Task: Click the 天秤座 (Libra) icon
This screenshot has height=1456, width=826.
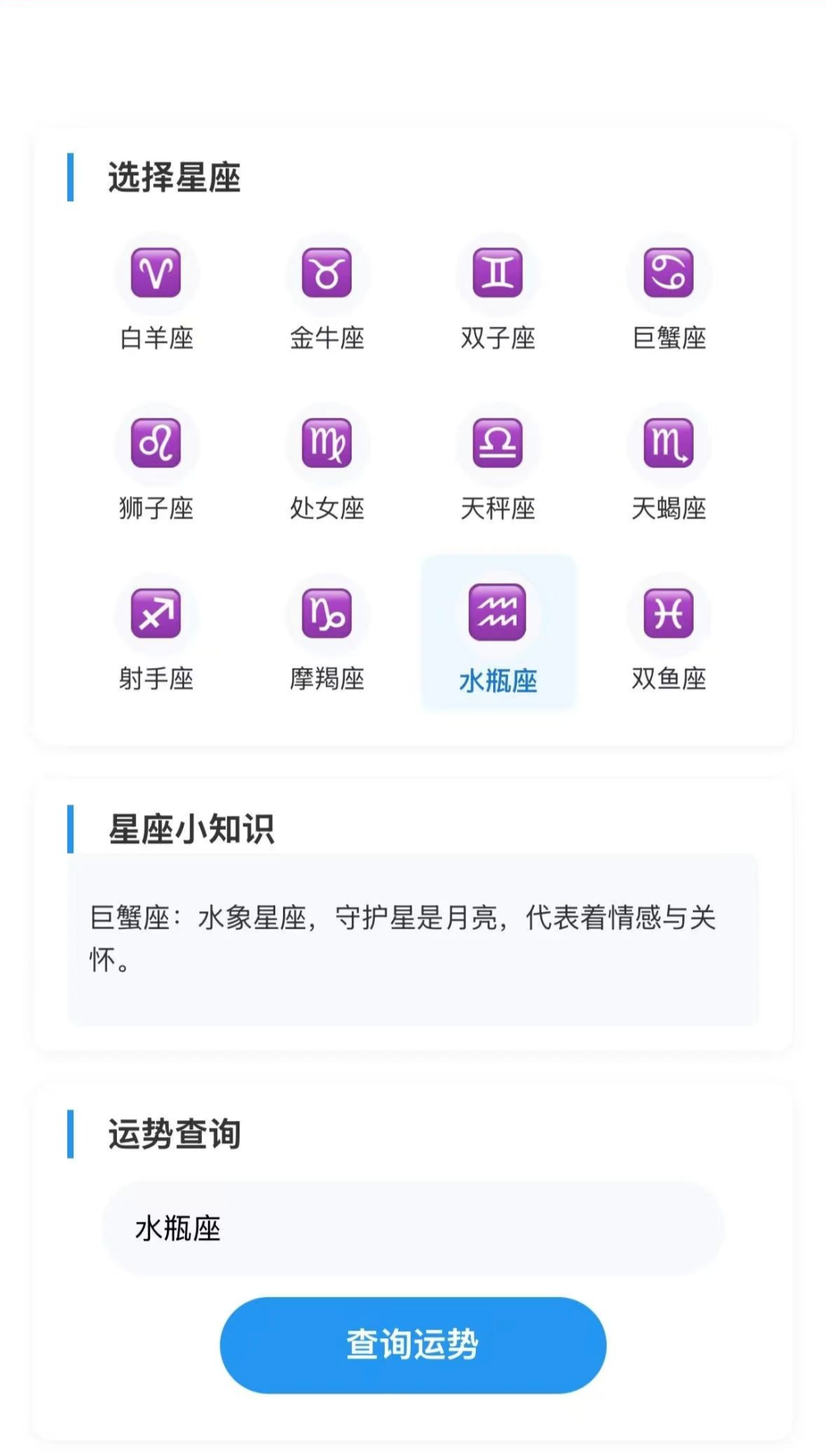Action: [x=499, y=444]
